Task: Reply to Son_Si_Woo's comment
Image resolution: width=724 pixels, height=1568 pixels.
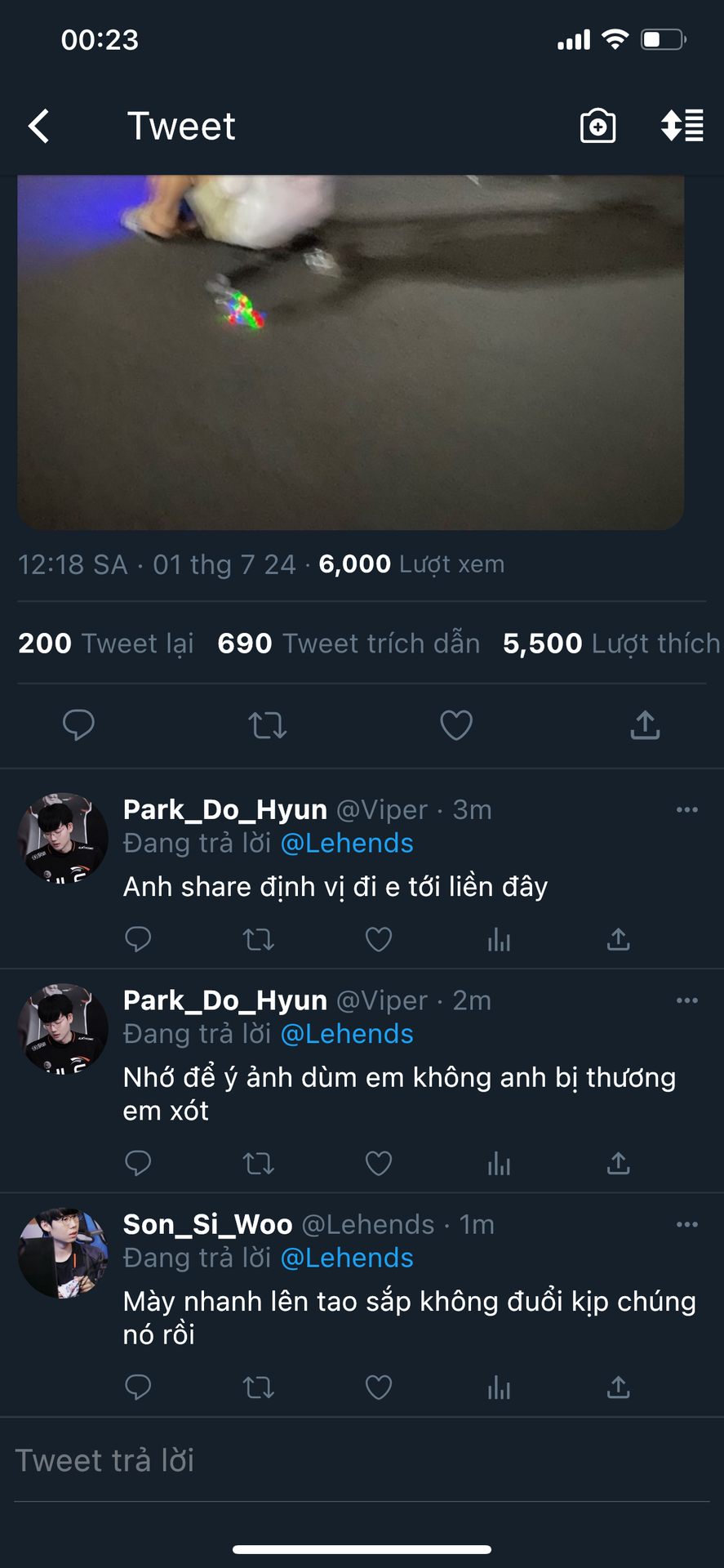Action: [138, 1387]
